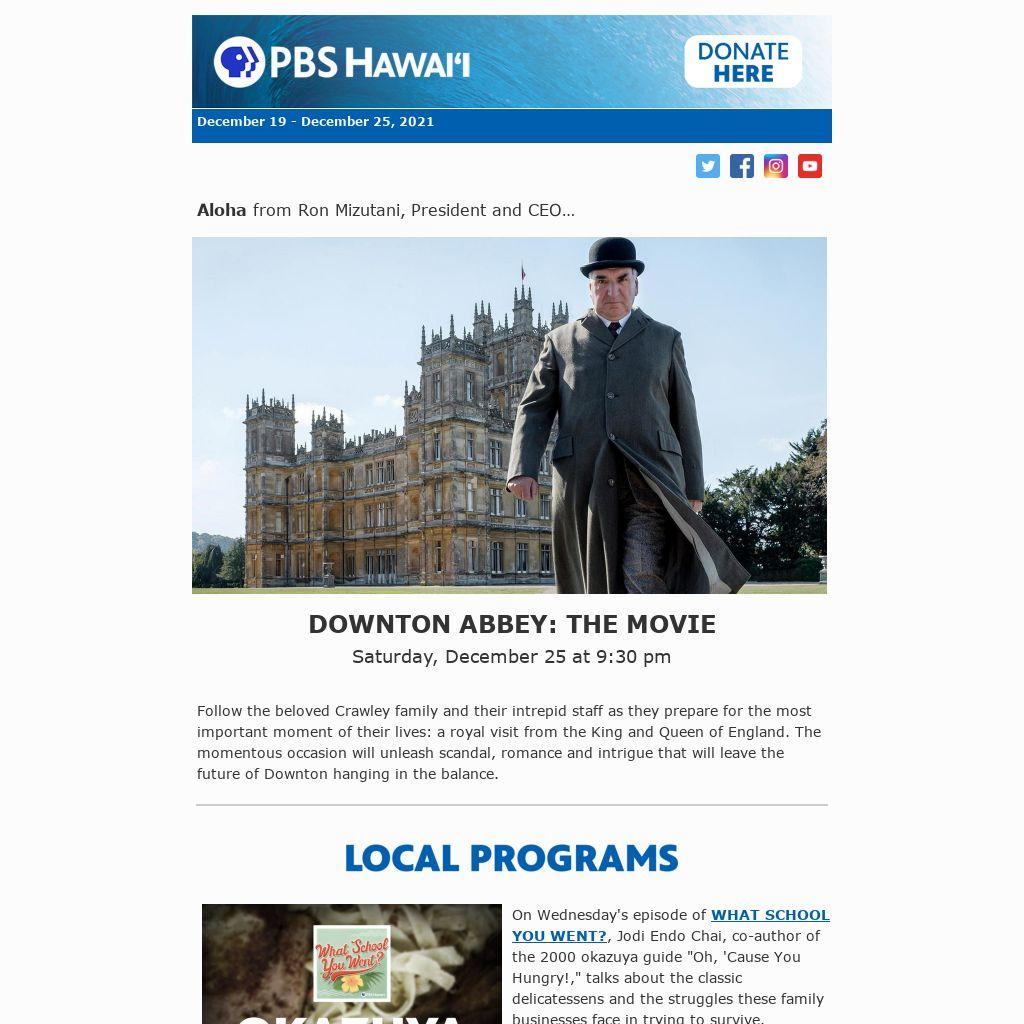
Task: Open the Instagram profile icon
Action: (x=776, y=166)
